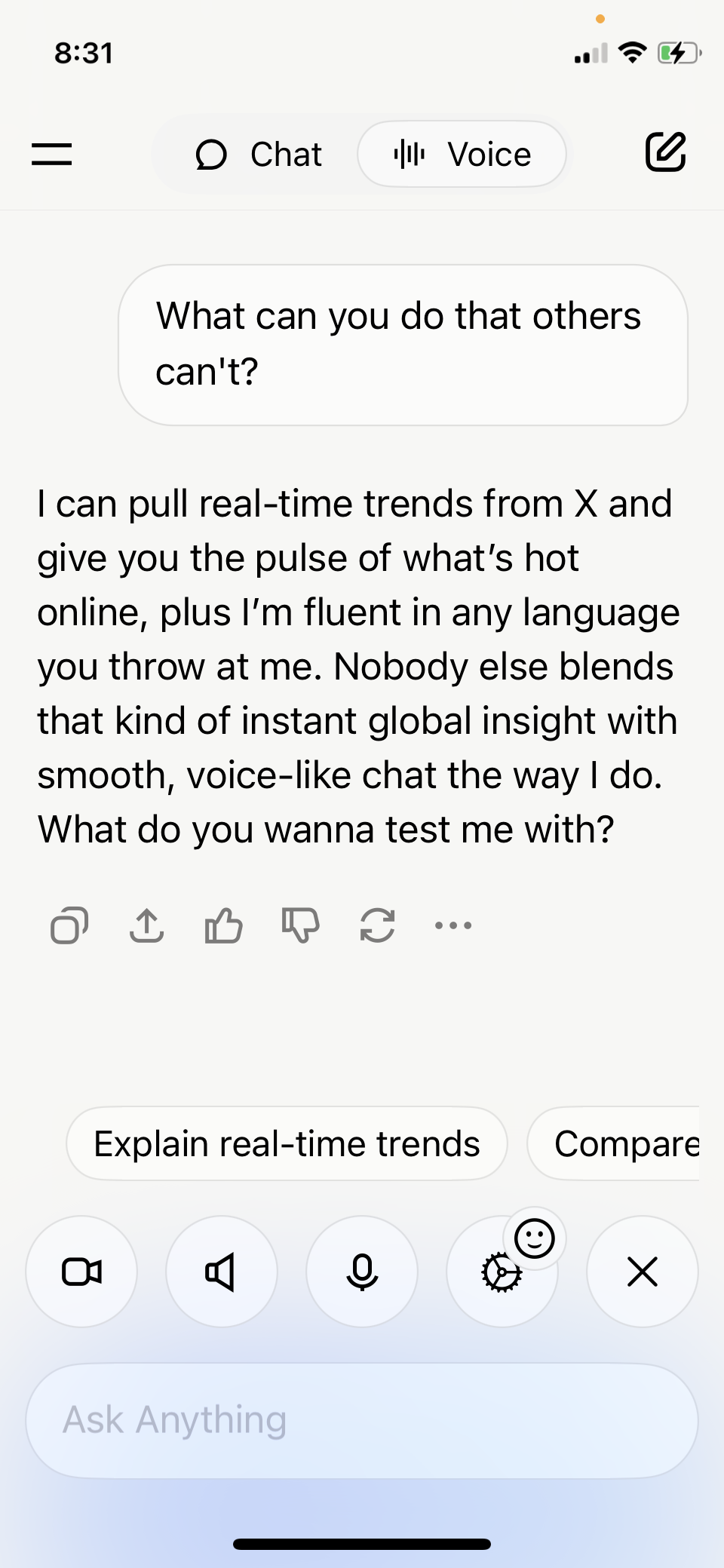The image size is (724, 1568).
Task: Focus the Ask Anything text field
Action: (x=362, y=1420)
